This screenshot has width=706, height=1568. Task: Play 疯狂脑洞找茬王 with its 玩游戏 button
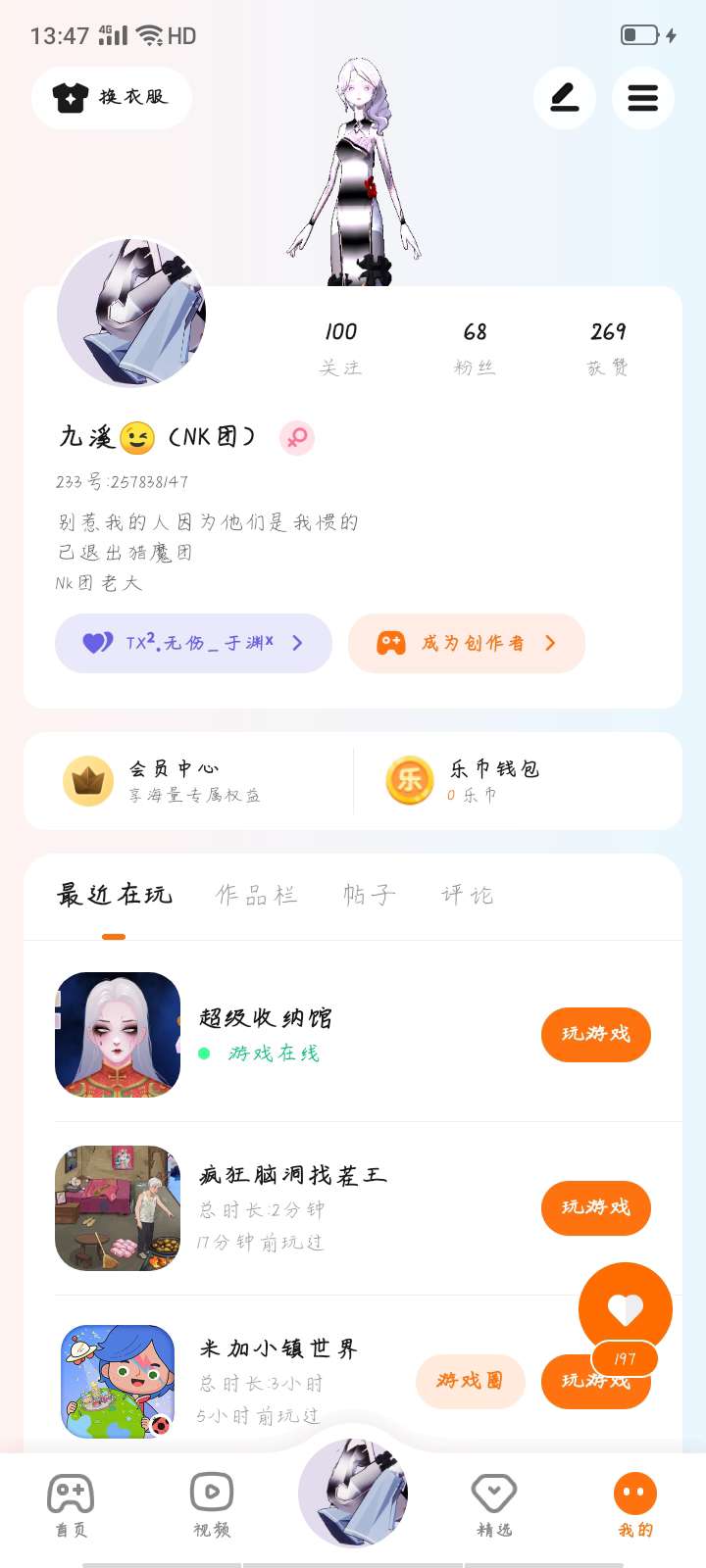point(596,1207)
